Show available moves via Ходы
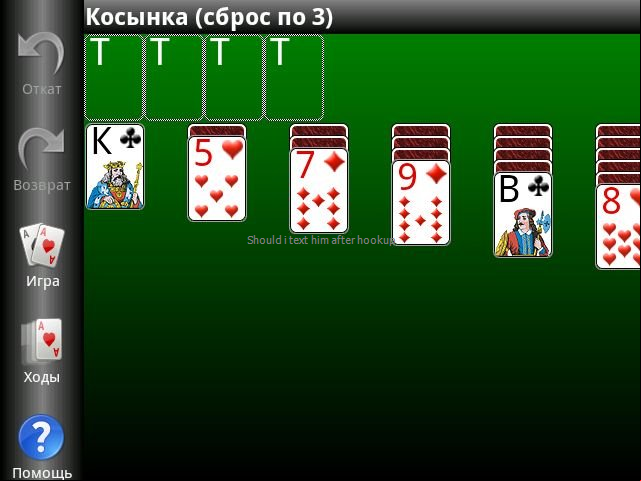 point(41,352)
